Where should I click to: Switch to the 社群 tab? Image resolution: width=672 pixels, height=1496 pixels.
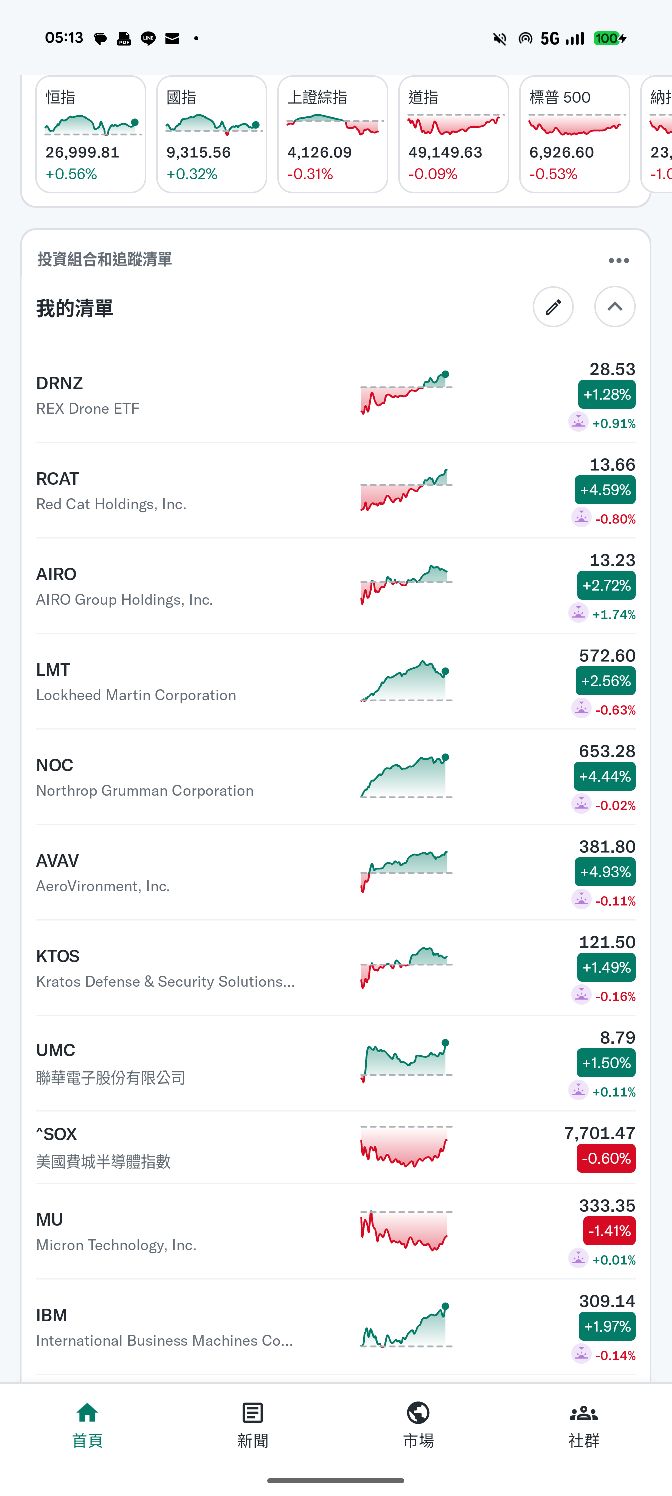pyautogui.click(x=584, y=1424)
